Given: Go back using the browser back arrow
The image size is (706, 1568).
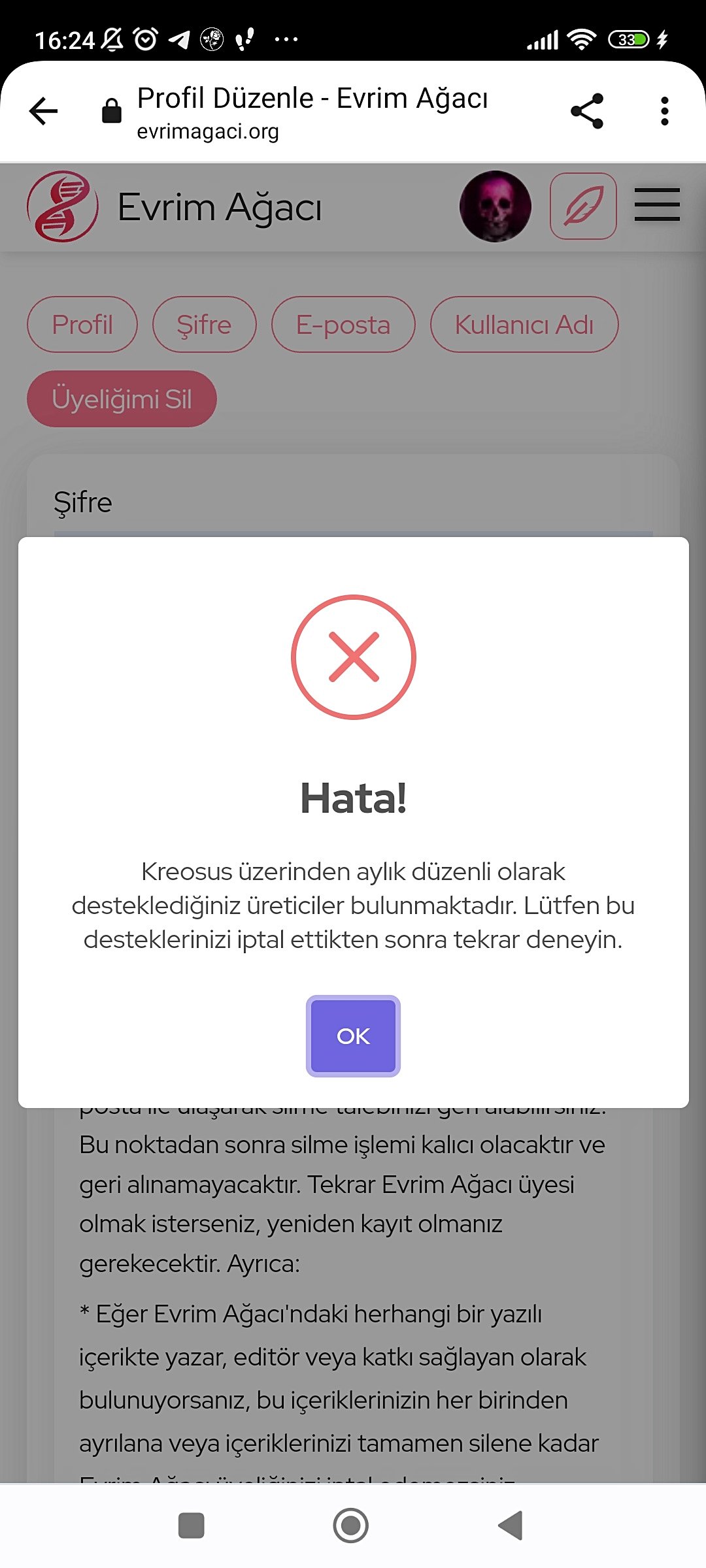Looking at the screenshot, I should (44, 111).
